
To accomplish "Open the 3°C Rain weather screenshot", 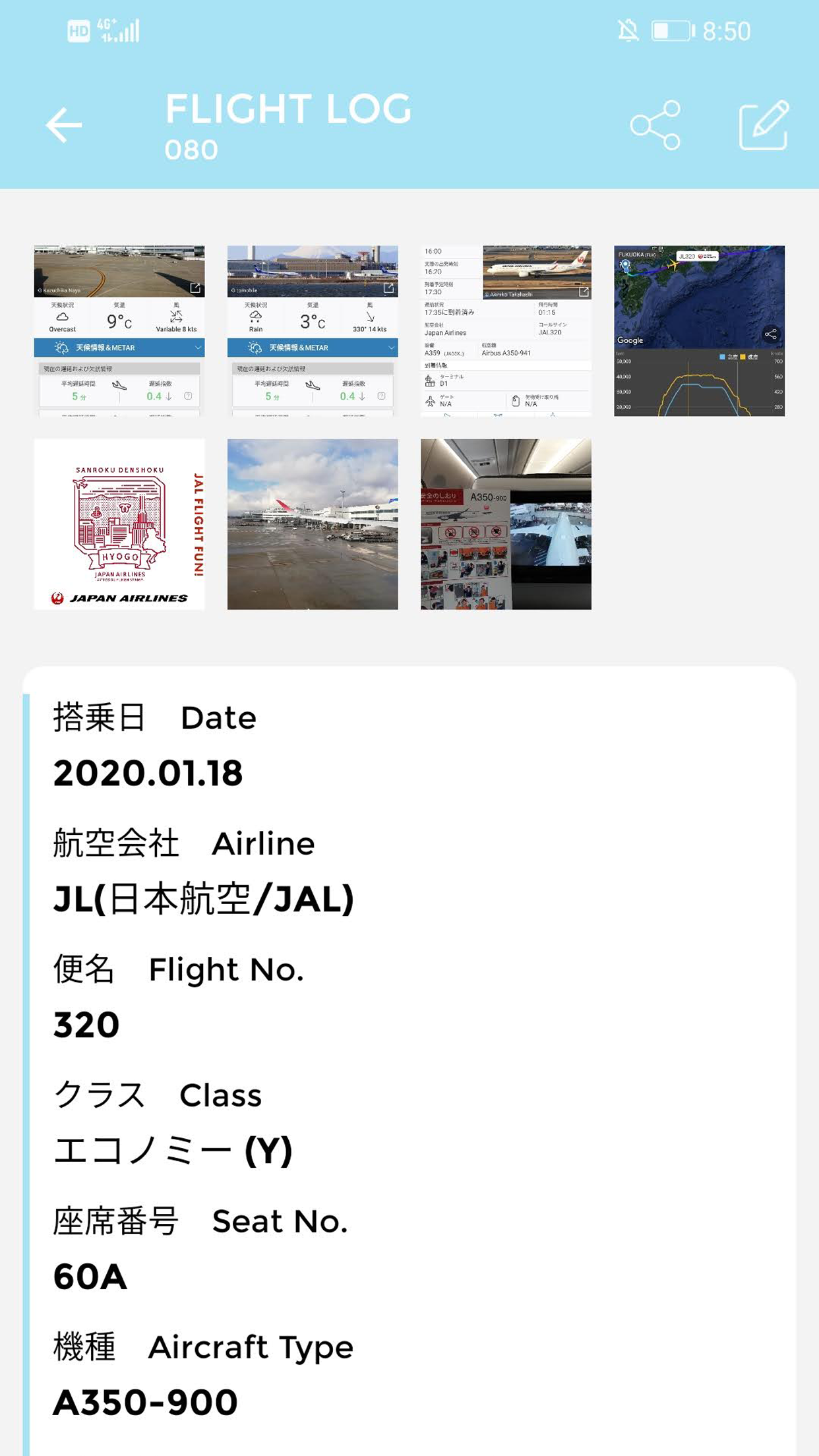I will (313, 331).
